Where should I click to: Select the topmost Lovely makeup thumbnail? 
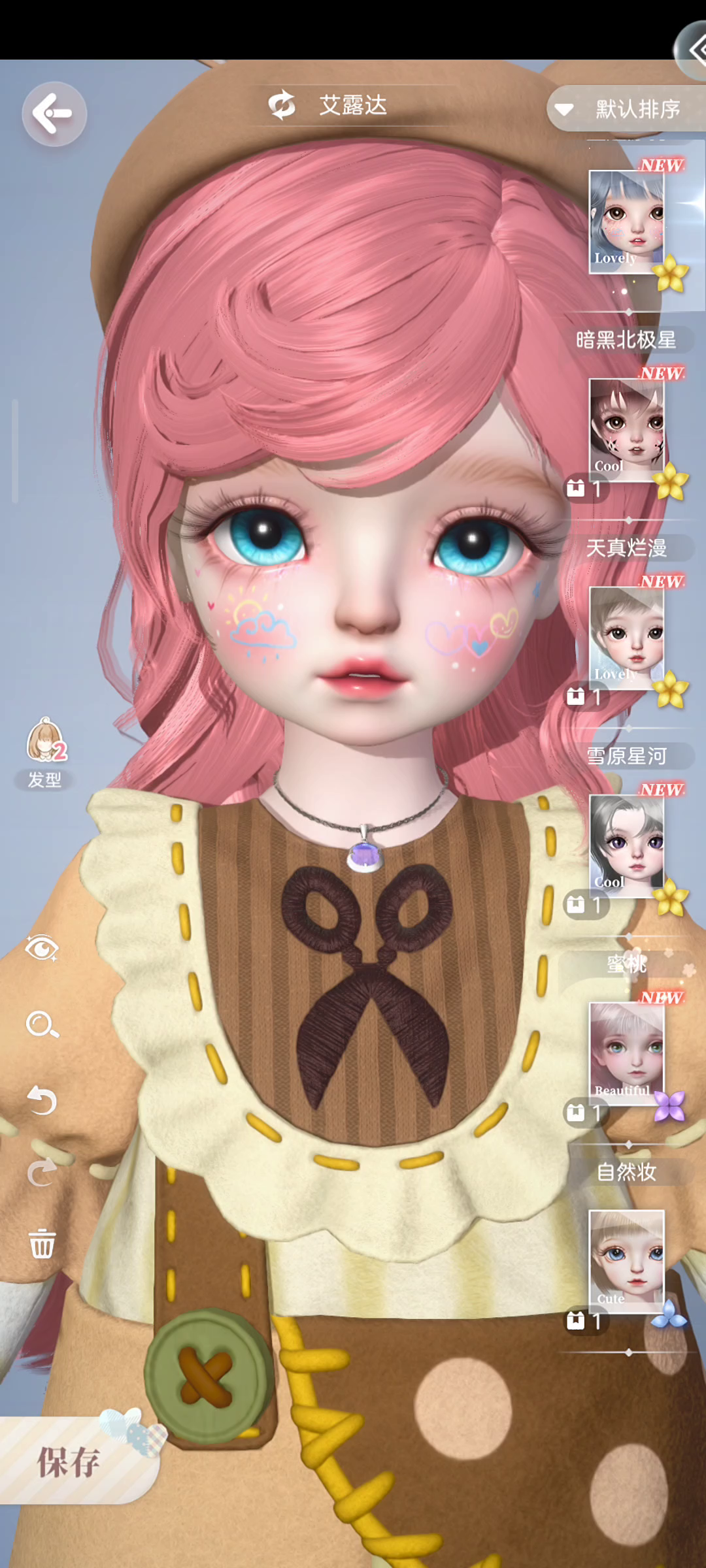[627, 222]
